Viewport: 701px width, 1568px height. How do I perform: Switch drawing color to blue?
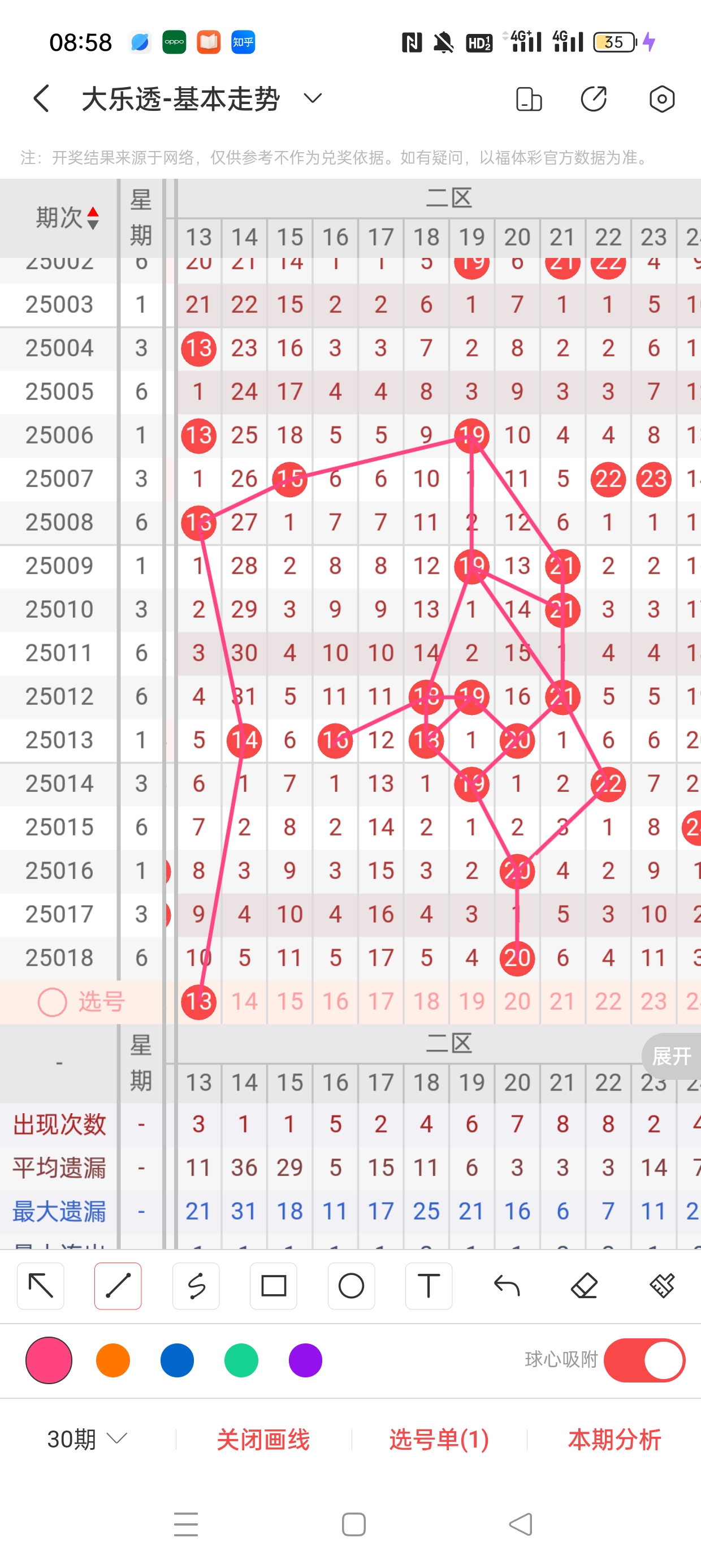pyautogui.click(x=177, y=1360)
